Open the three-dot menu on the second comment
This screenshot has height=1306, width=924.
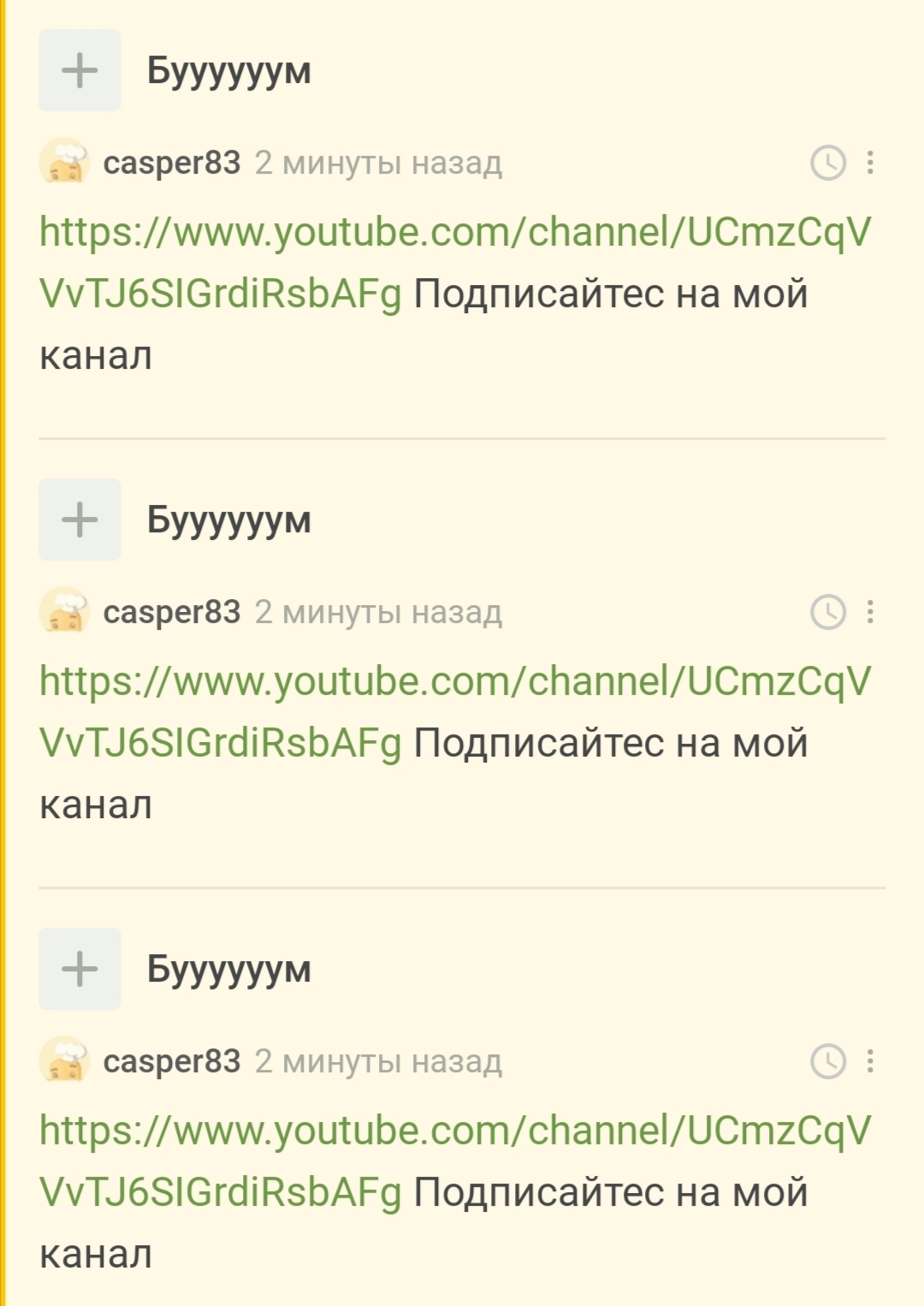[x=870, y=612]
